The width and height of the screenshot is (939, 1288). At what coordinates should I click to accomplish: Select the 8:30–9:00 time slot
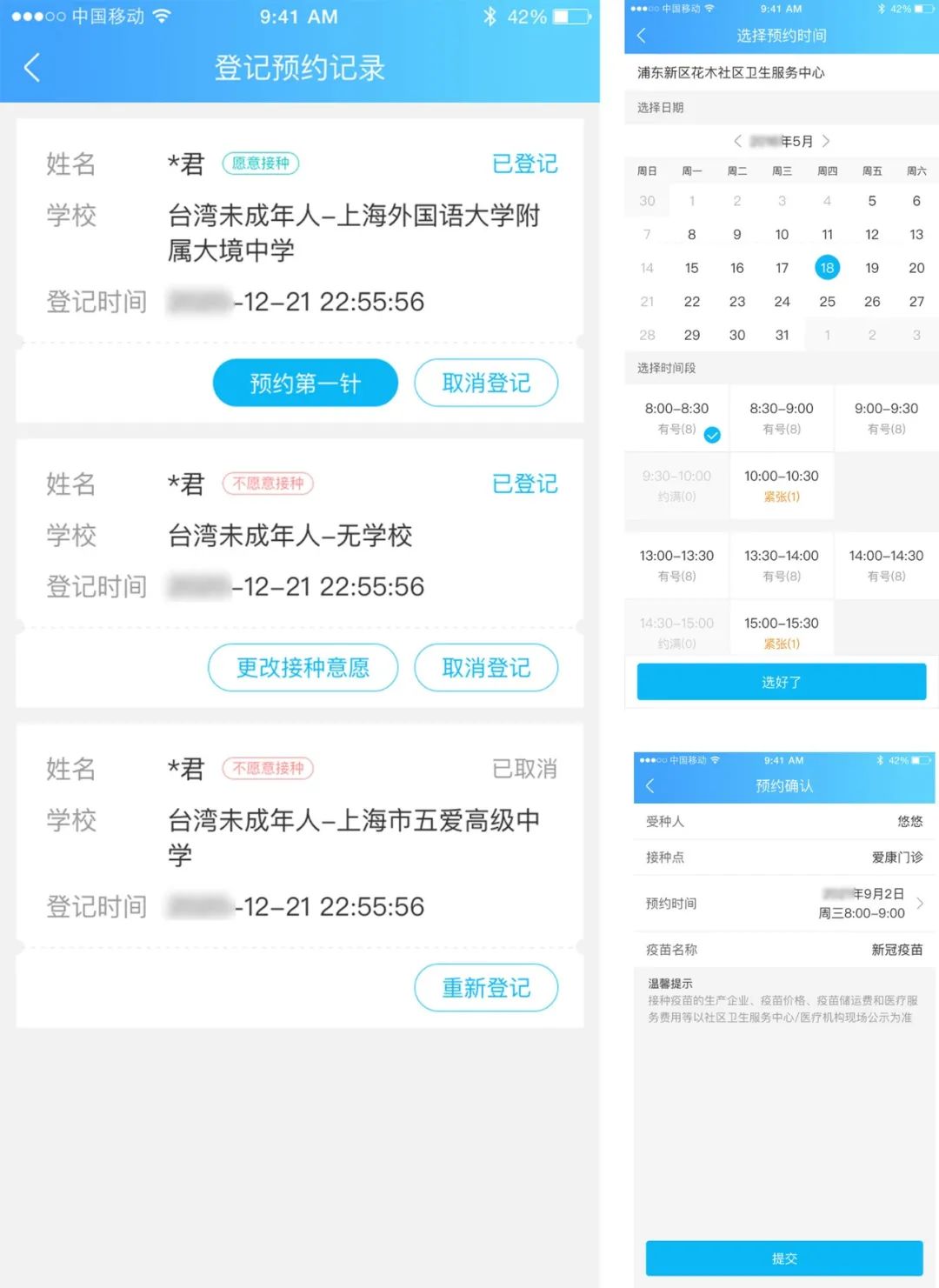pos(782,417)
